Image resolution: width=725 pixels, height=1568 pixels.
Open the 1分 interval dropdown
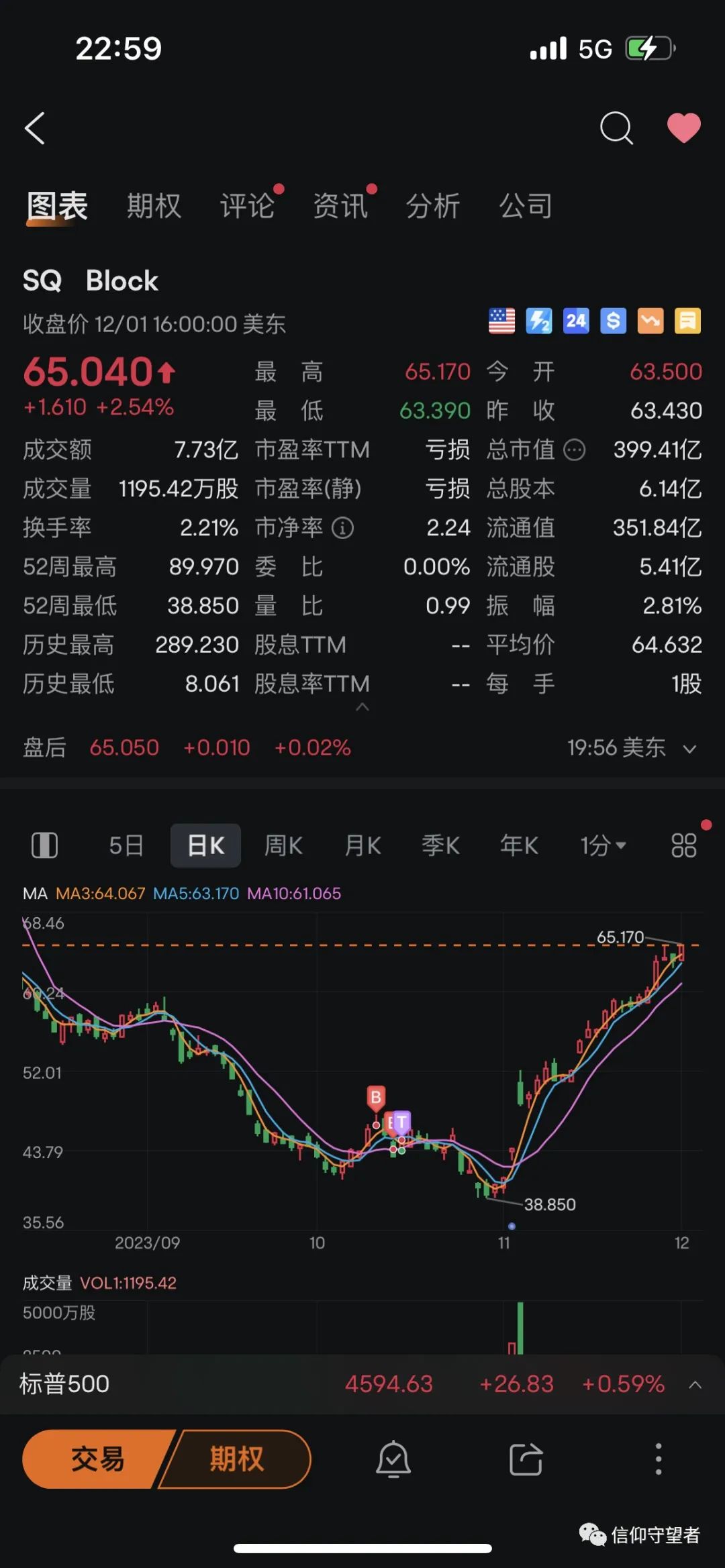click(603, 845)
